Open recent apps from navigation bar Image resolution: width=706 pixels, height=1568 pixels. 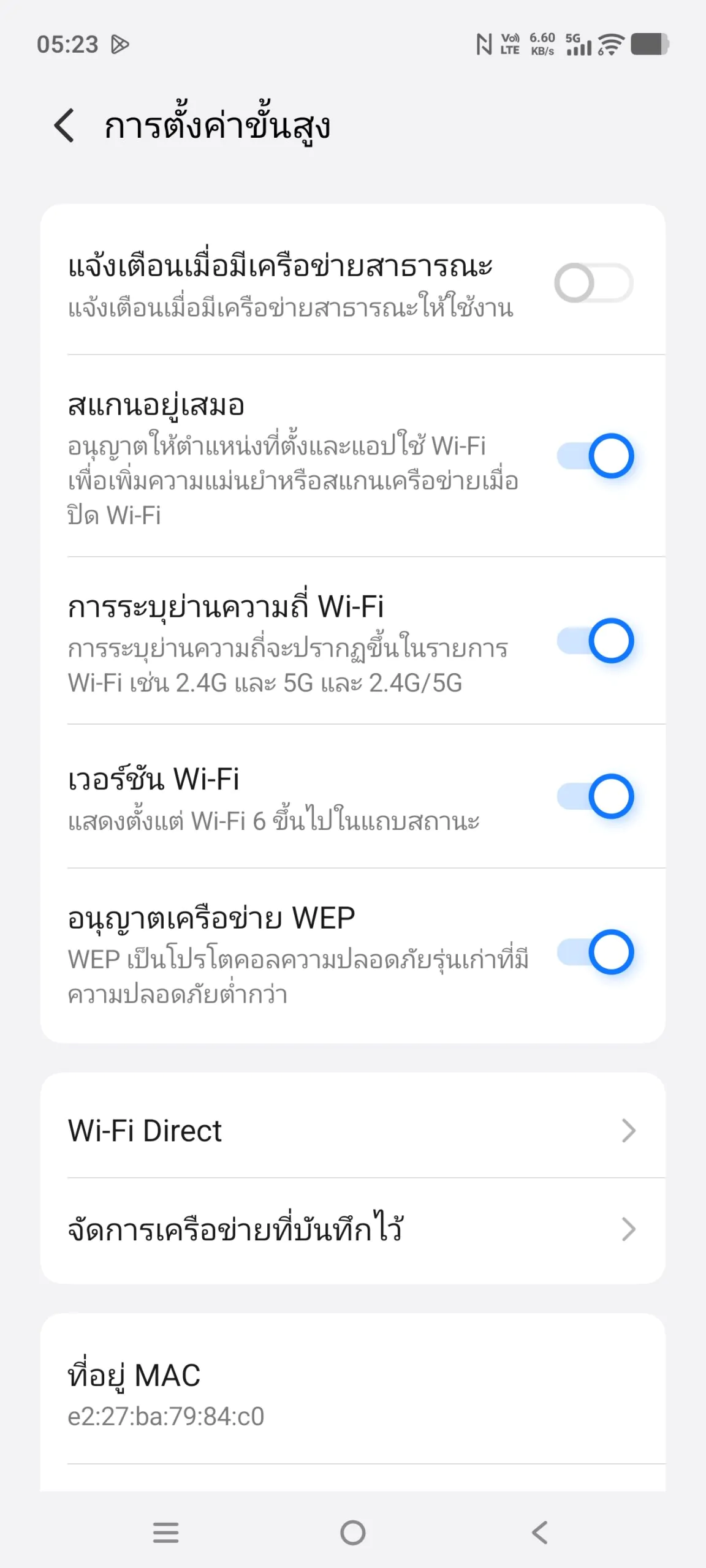tap(165, 1532)
